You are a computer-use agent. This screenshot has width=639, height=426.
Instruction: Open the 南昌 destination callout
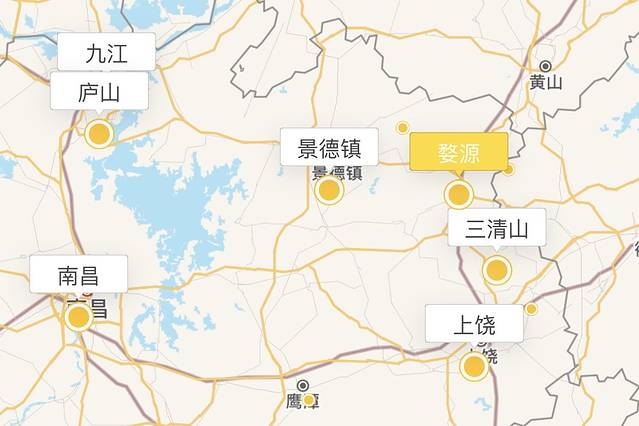78,275
